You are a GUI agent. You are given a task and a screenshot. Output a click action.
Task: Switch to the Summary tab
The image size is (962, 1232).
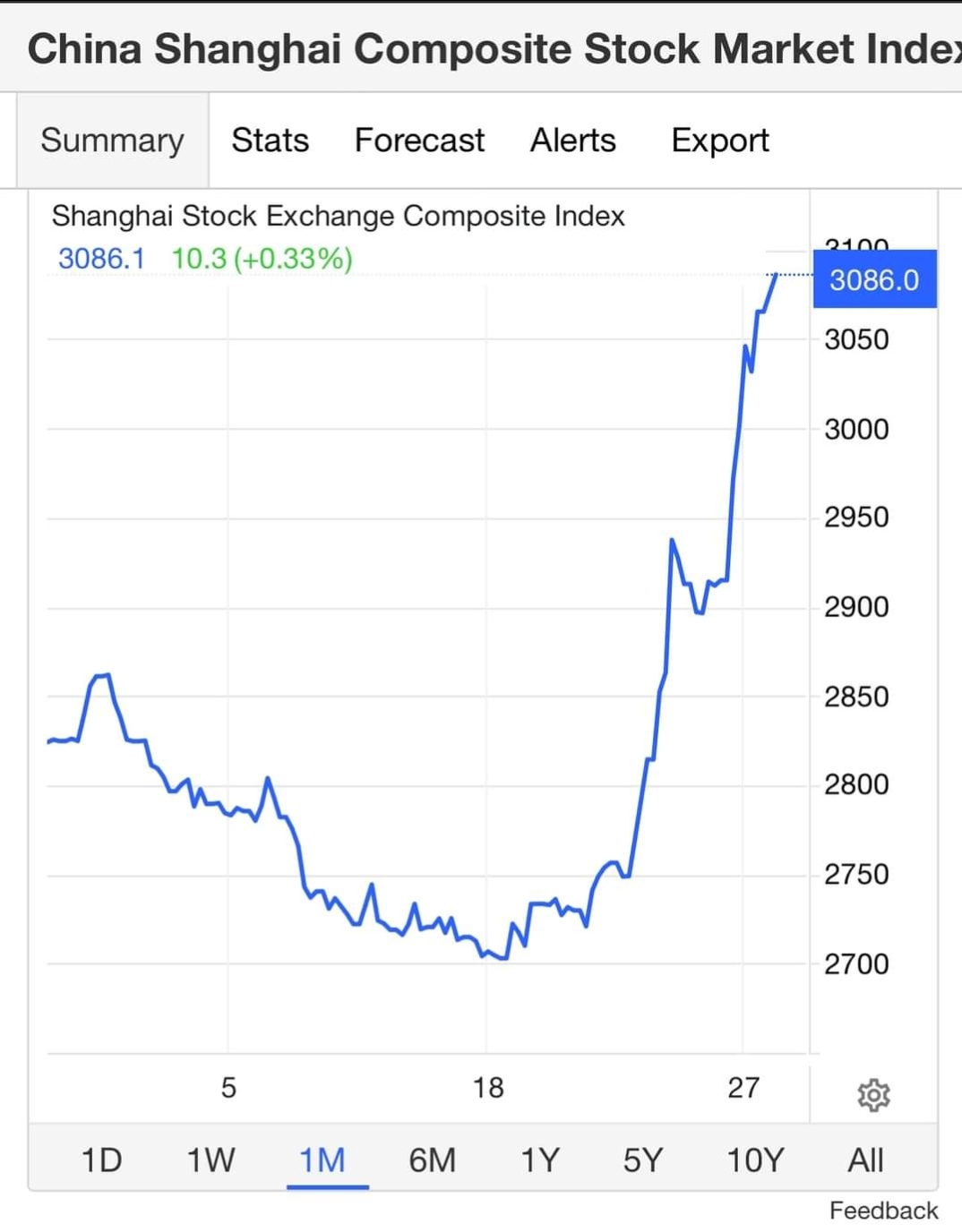112,141
